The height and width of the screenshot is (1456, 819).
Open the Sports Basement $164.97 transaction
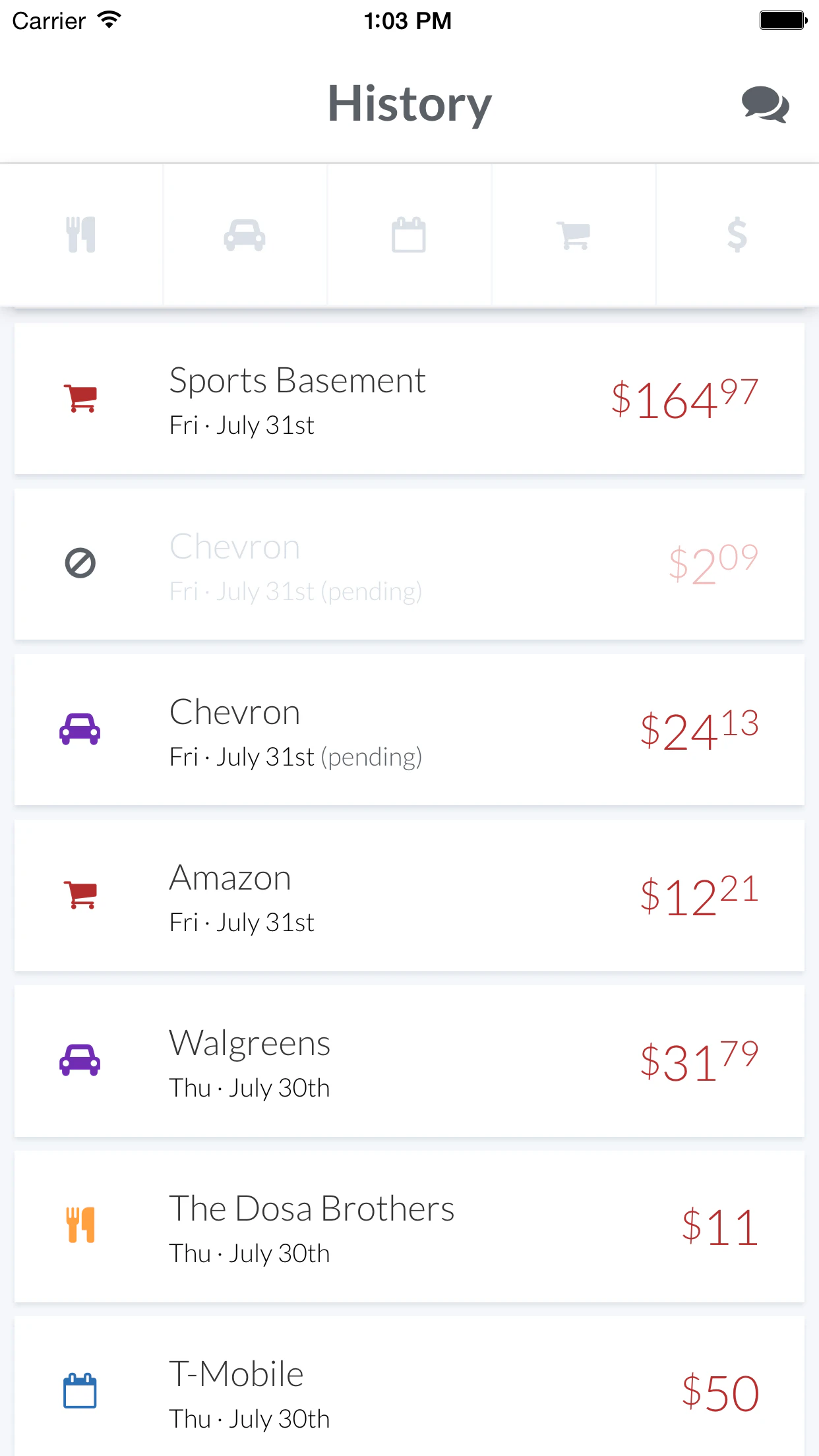pos(409,398)
